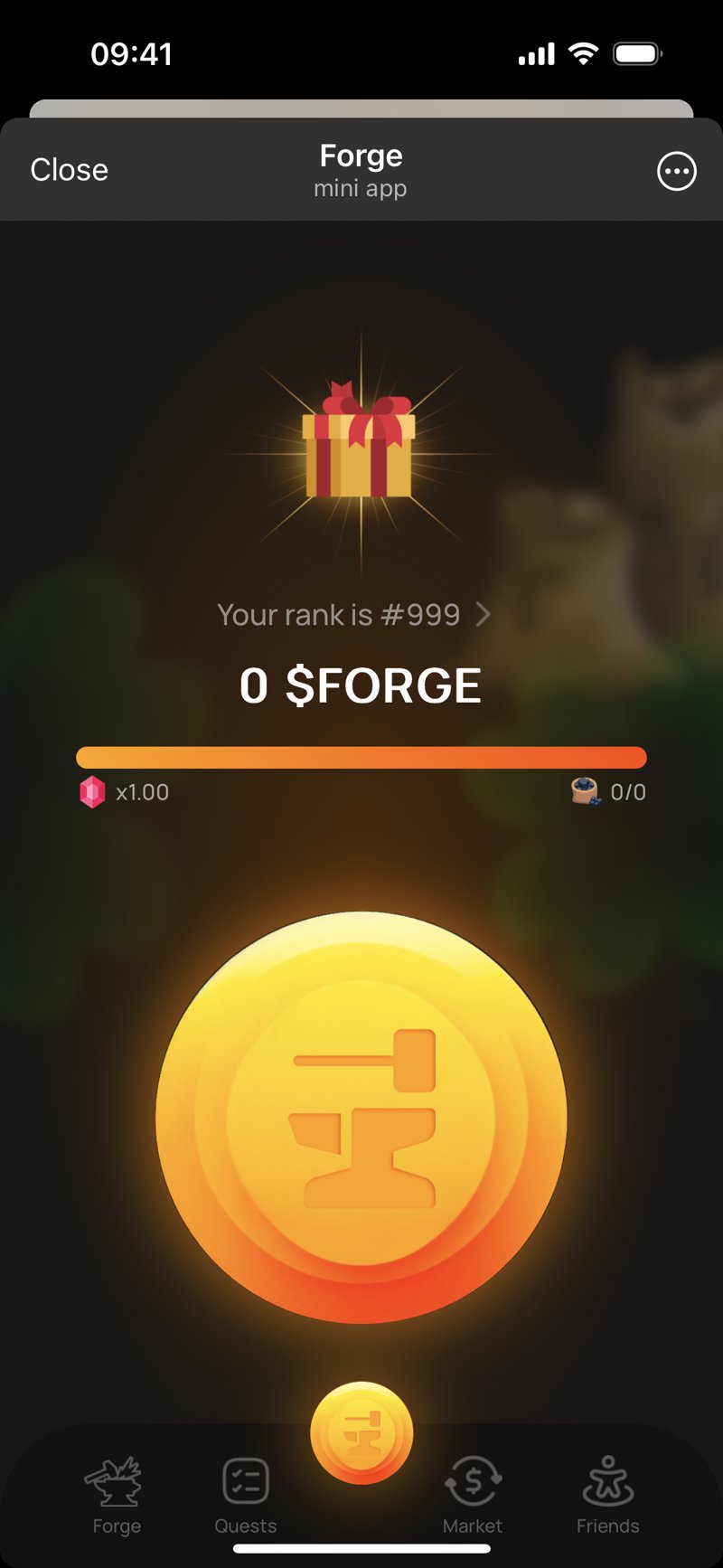Tap the Market dollar-exchange icon
This screenshot has height=1568, width=723.
tap(472, 1480)
